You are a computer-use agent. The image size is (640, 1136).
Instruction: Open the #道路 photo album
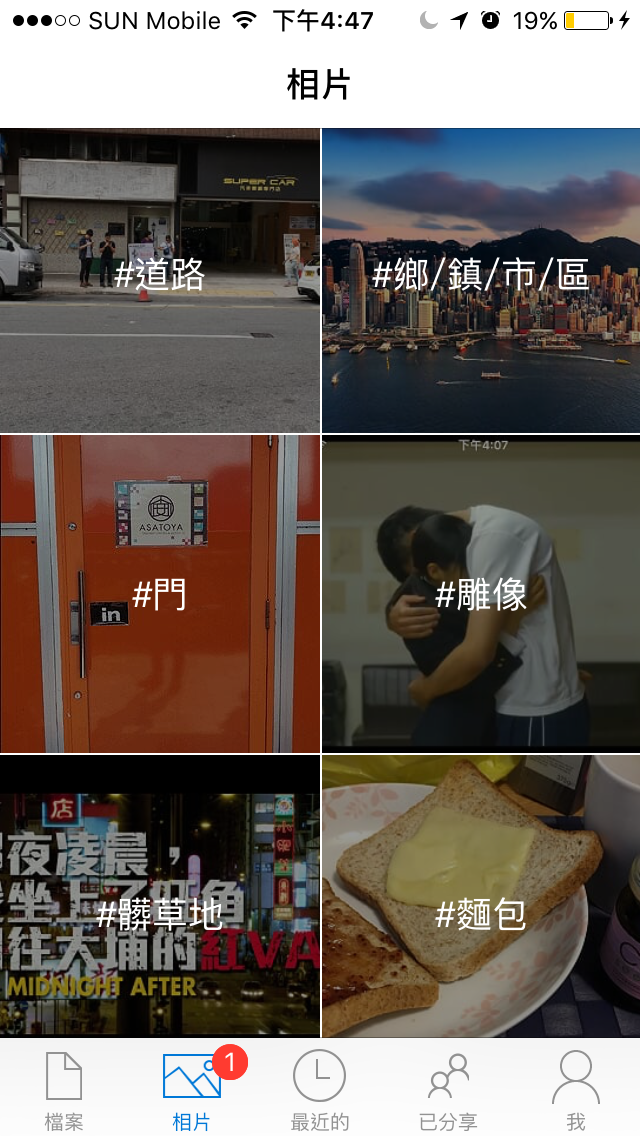click(x=160, y=280)
